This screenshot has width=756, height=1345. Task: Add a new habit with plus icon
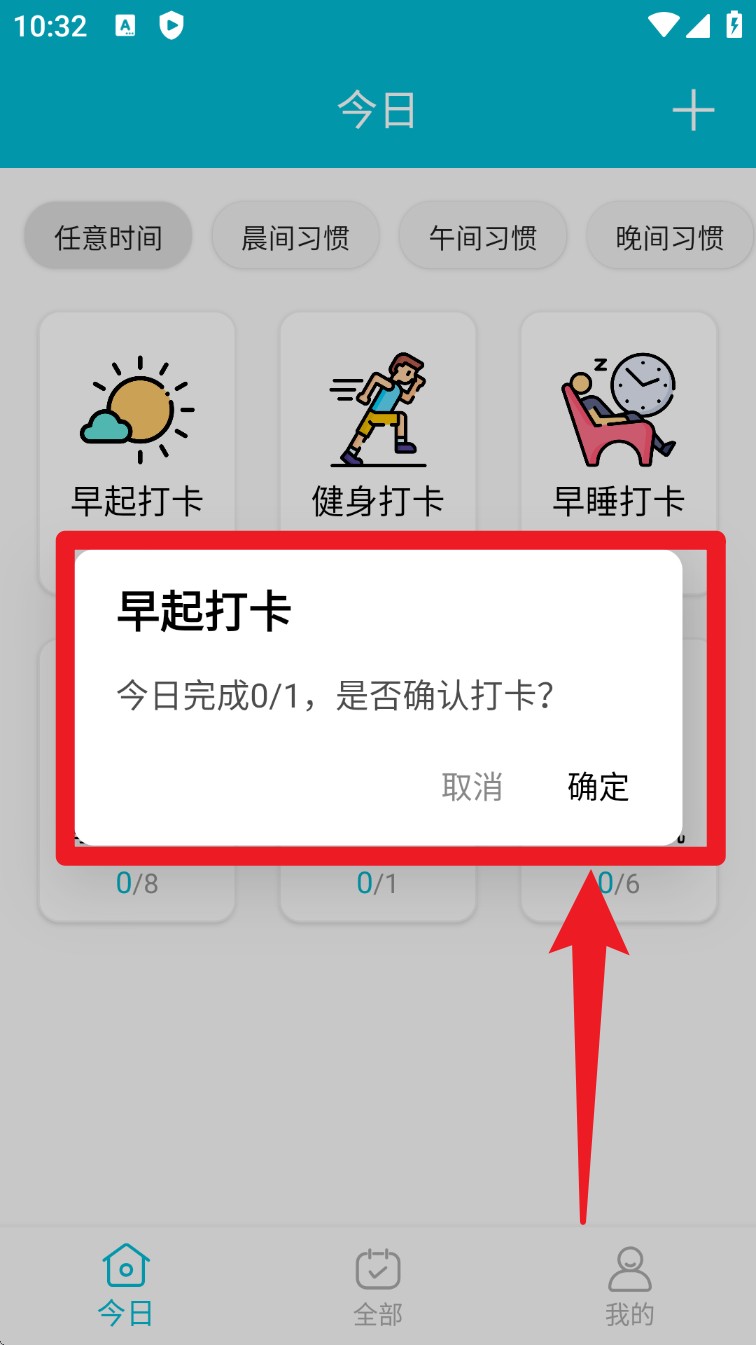pyautogui.click(x=693, y=110)
